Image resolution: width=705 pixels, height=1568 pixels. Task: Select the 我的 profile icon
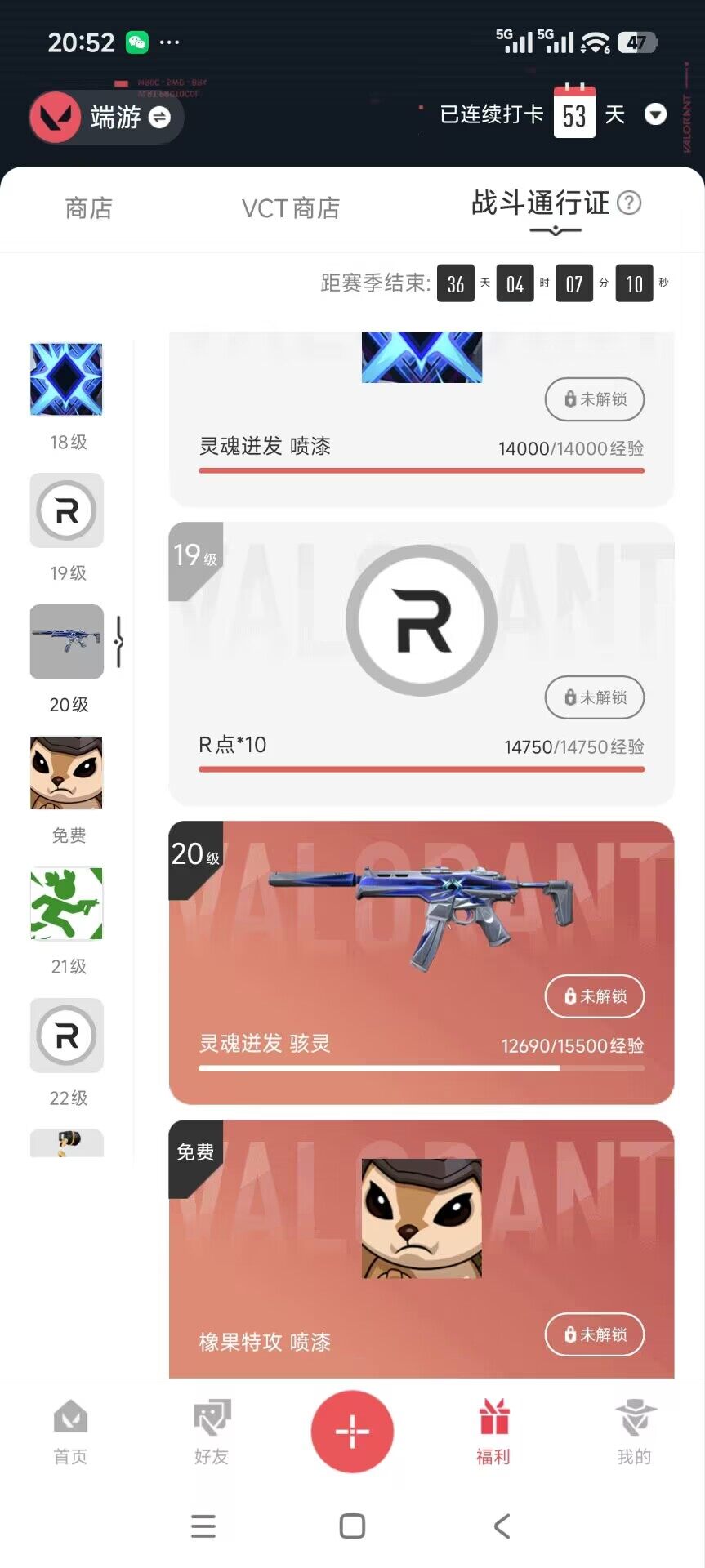click(x=634, y=1433)
